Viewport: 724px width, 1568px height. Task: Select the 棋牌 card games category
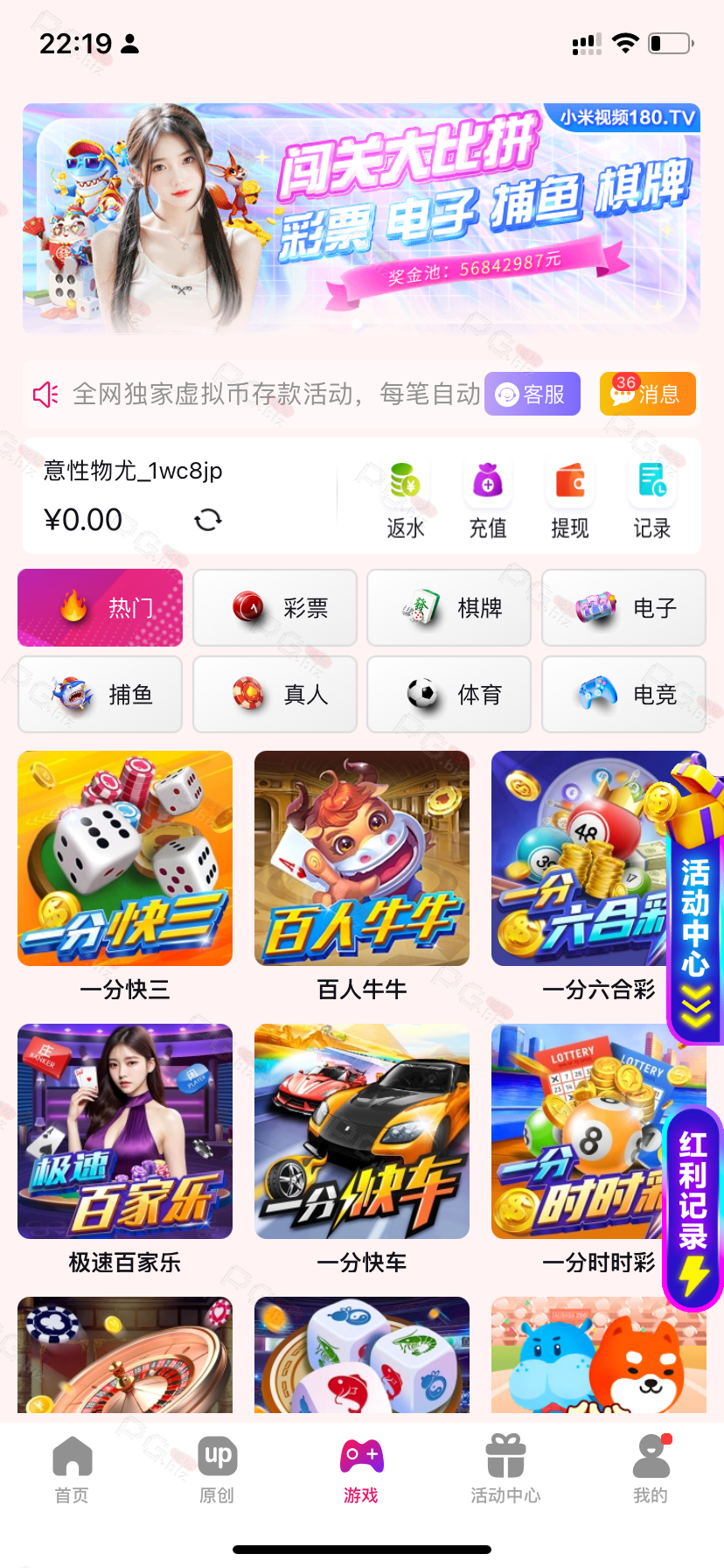(x=449, y=607)
